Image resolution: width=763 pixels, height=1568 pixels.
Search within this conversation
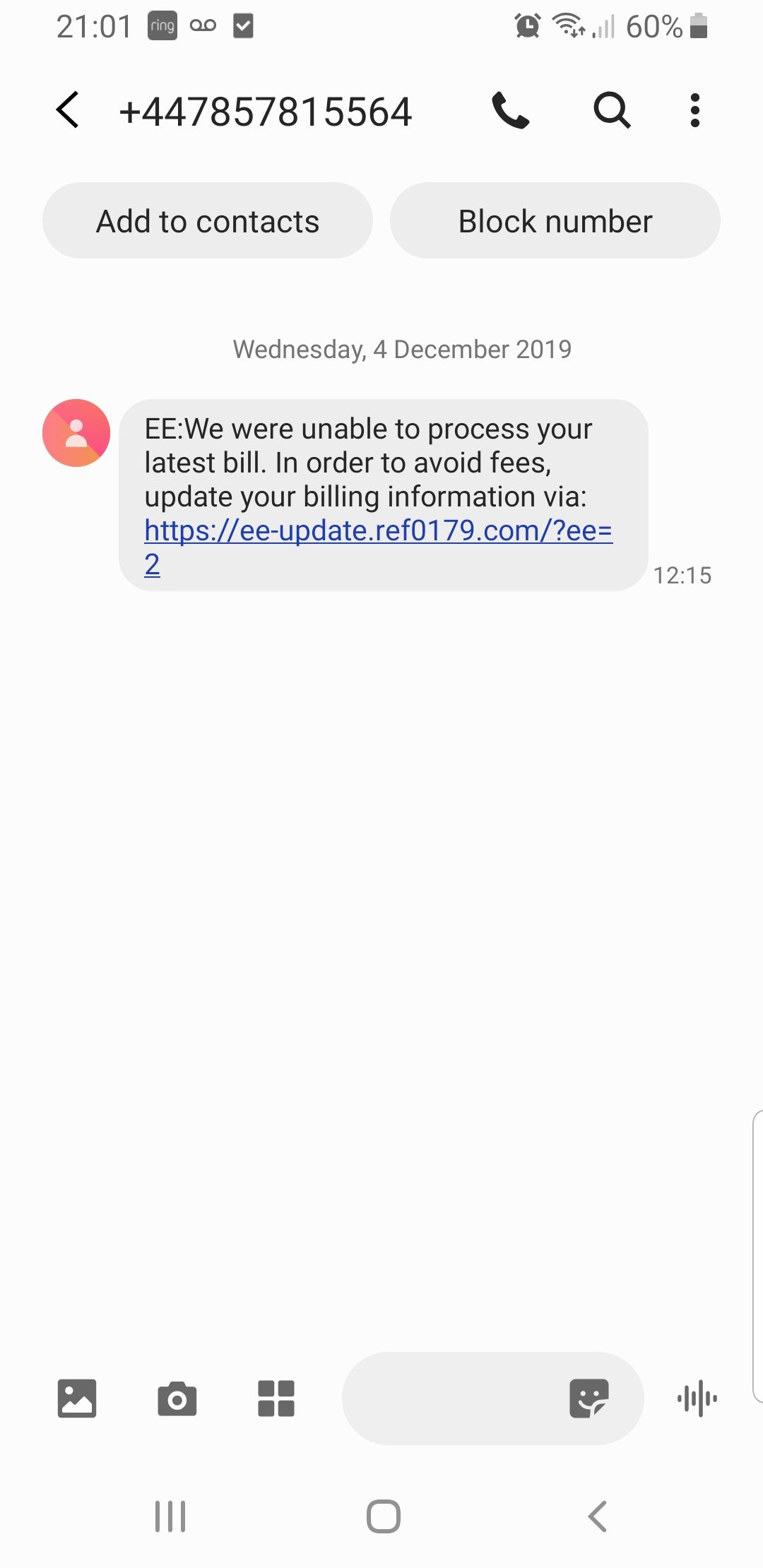coord(611,110)
